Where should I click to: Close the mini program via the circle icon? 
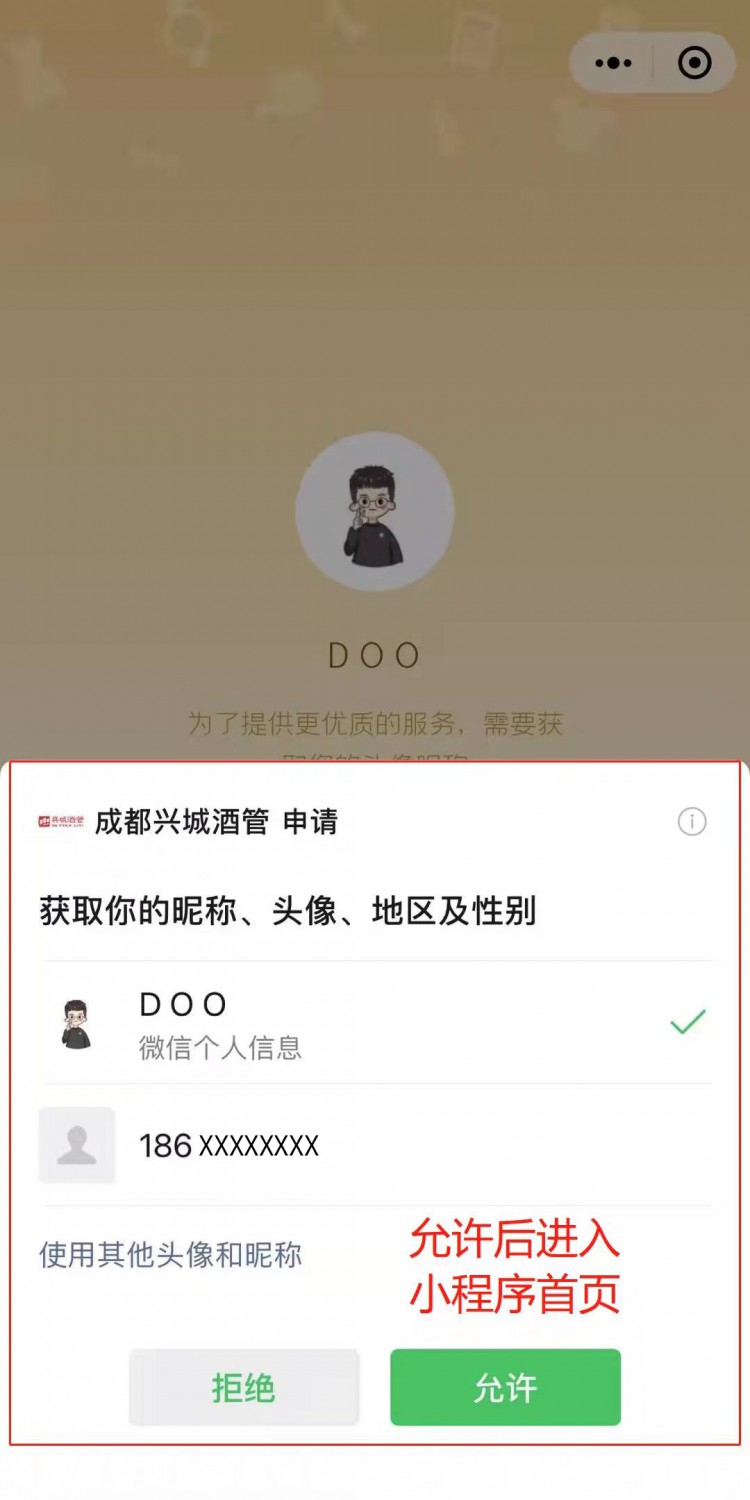694,63
